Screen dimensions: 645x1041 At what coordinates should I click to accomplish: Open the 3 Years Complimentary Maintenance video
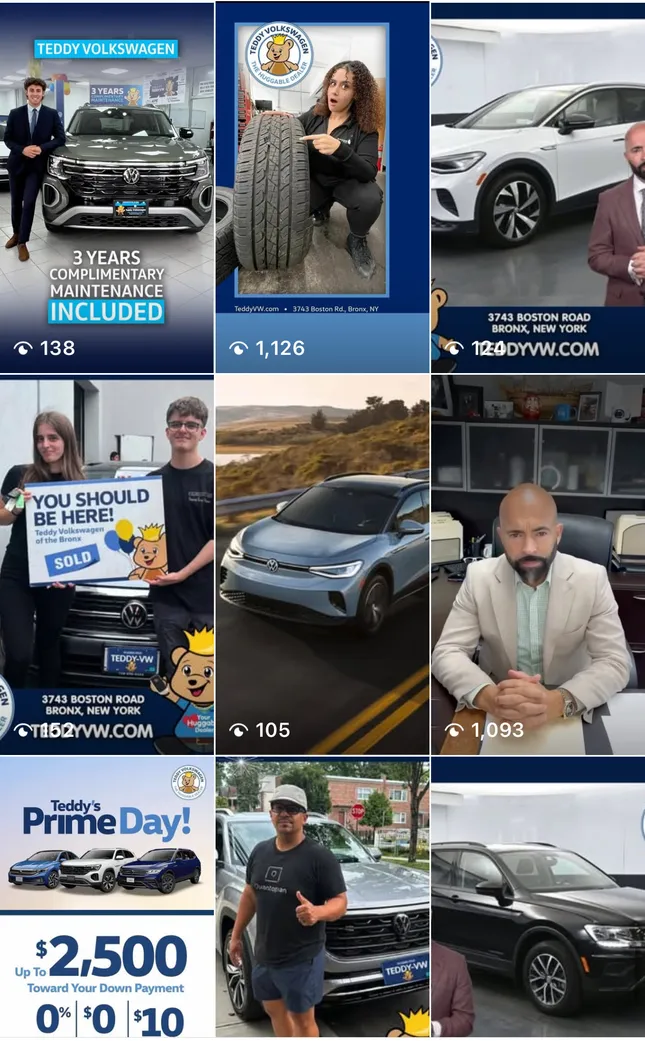(106, 187)
